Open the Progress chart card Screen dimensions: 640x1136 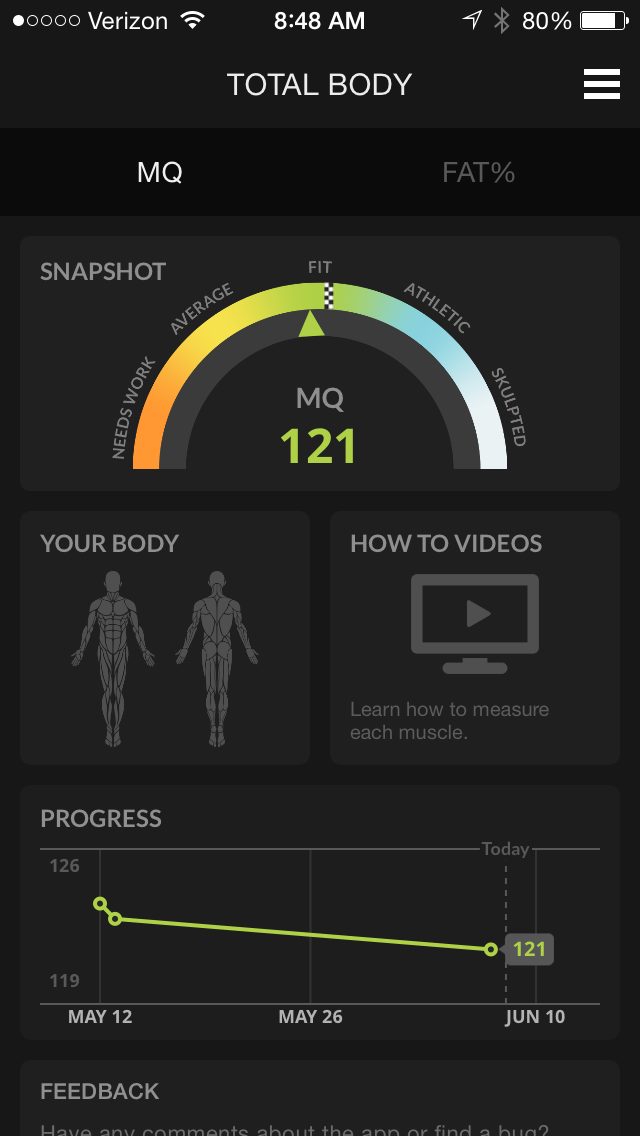click(320, 912)
